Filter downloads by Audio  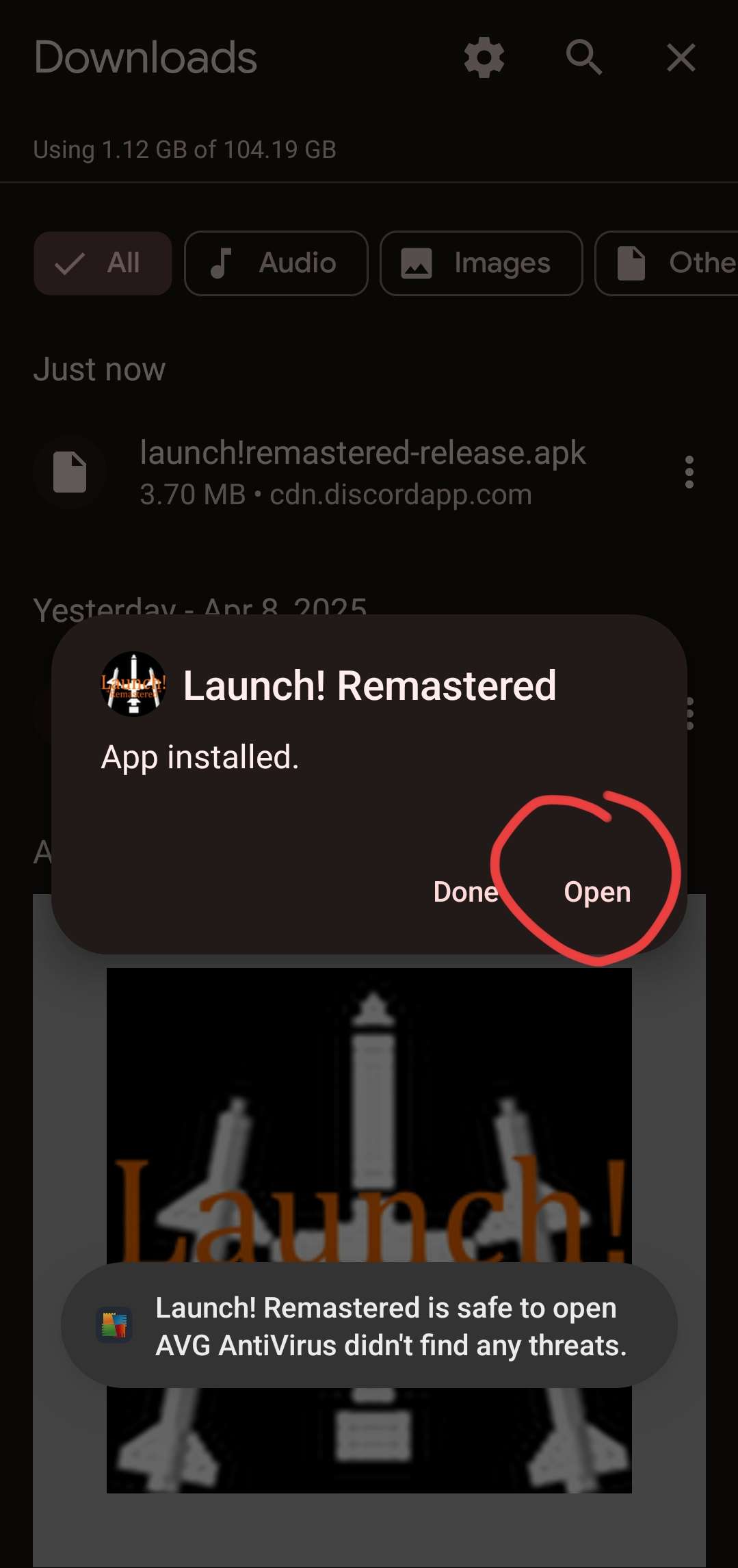click(x=276, y=263)
